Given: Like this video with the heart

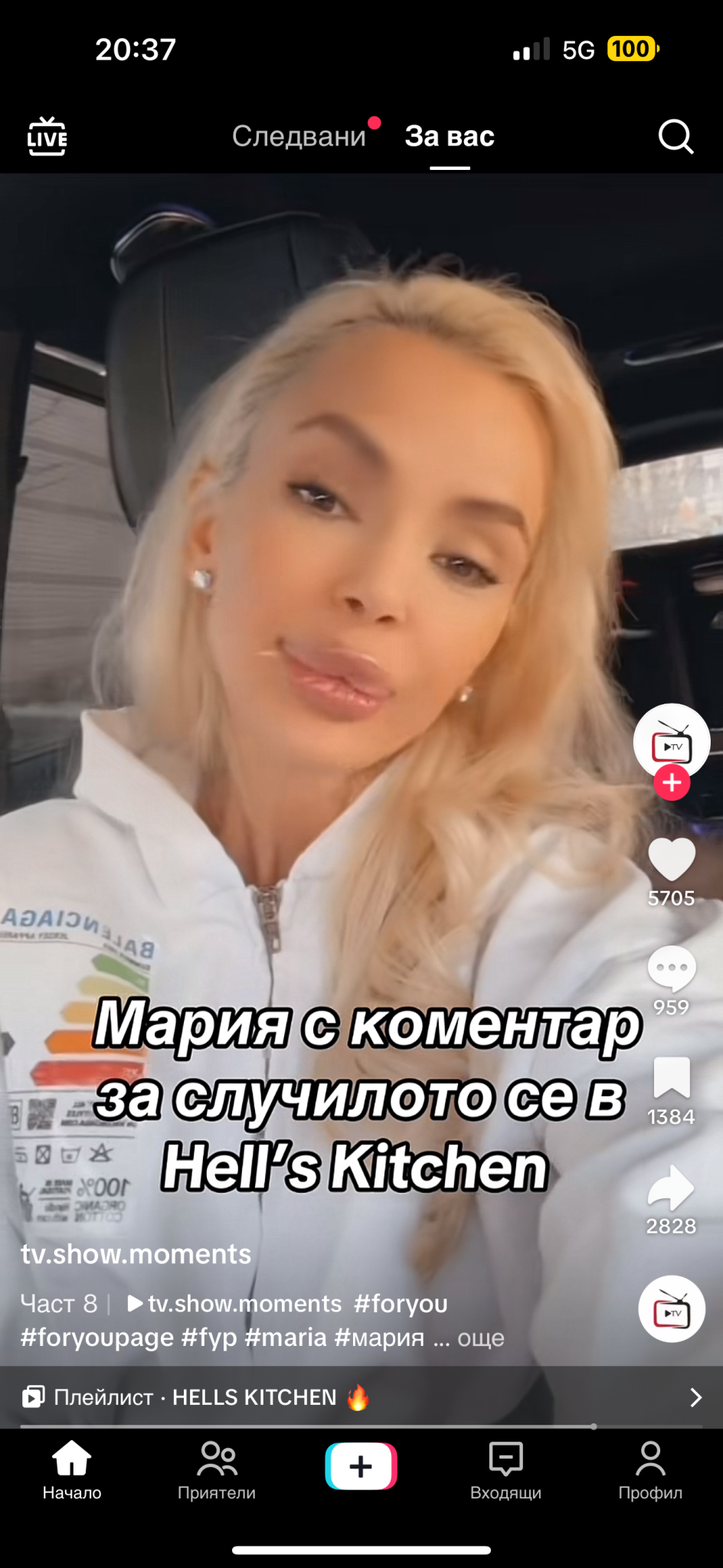Looking at the screenshot, I should click(x=672, y=860).
